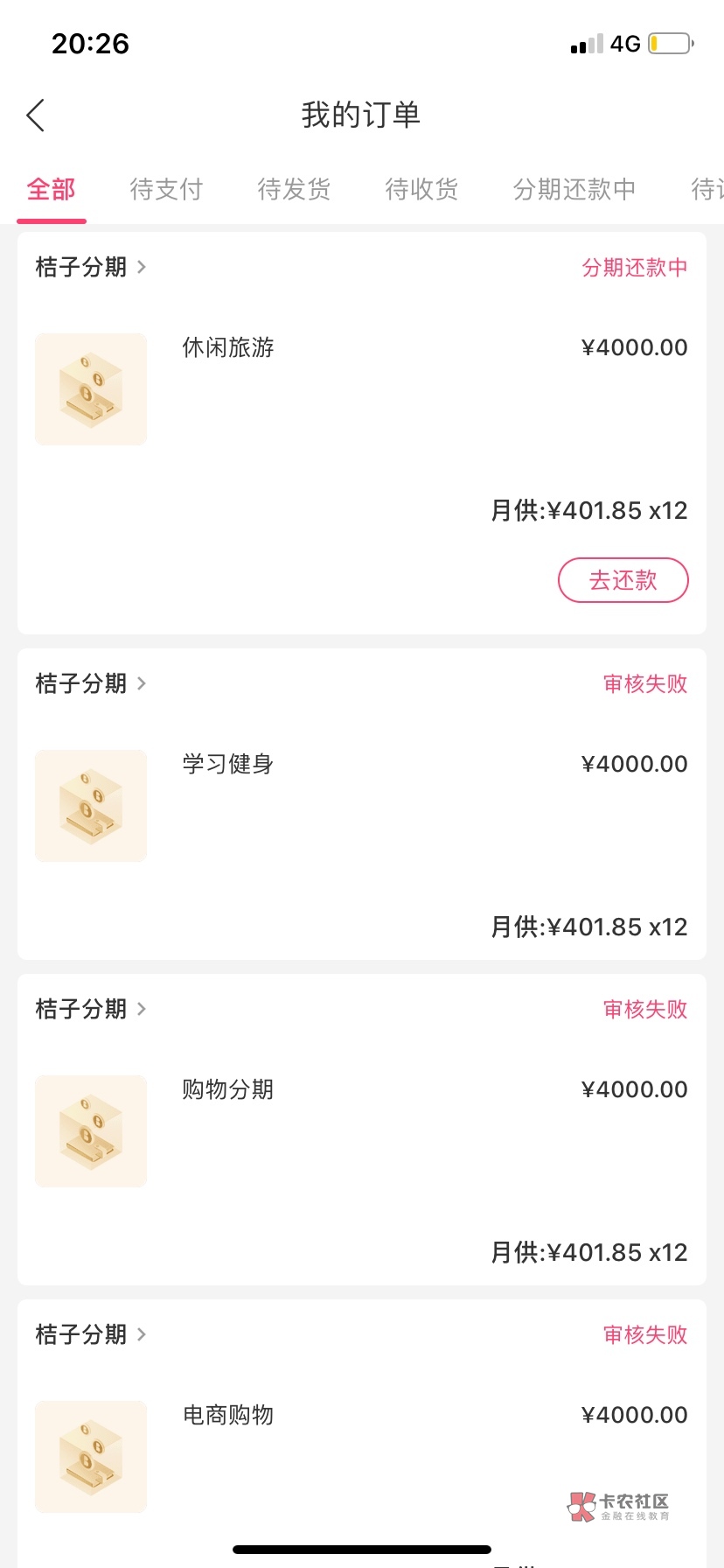Open 桔子分期 link above 购物分期 order
This screenshot has width=724, height=1568.
pyautogui.click(x=90, y=1009)
